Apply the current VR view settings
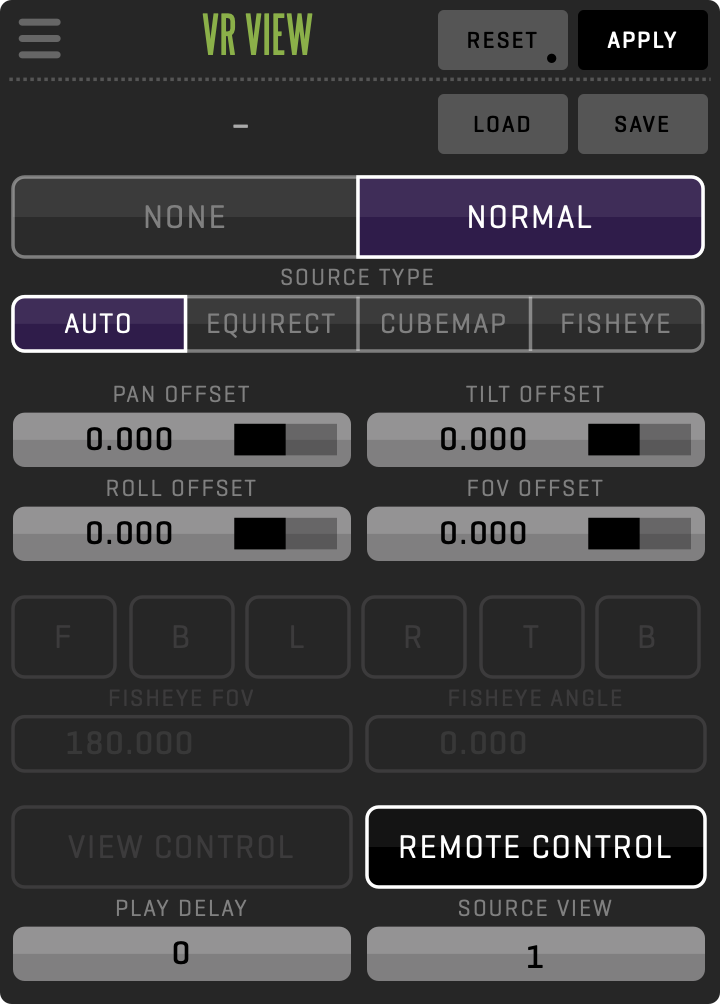This screenshot has height=1004, width=720. (x=642, y=40)
